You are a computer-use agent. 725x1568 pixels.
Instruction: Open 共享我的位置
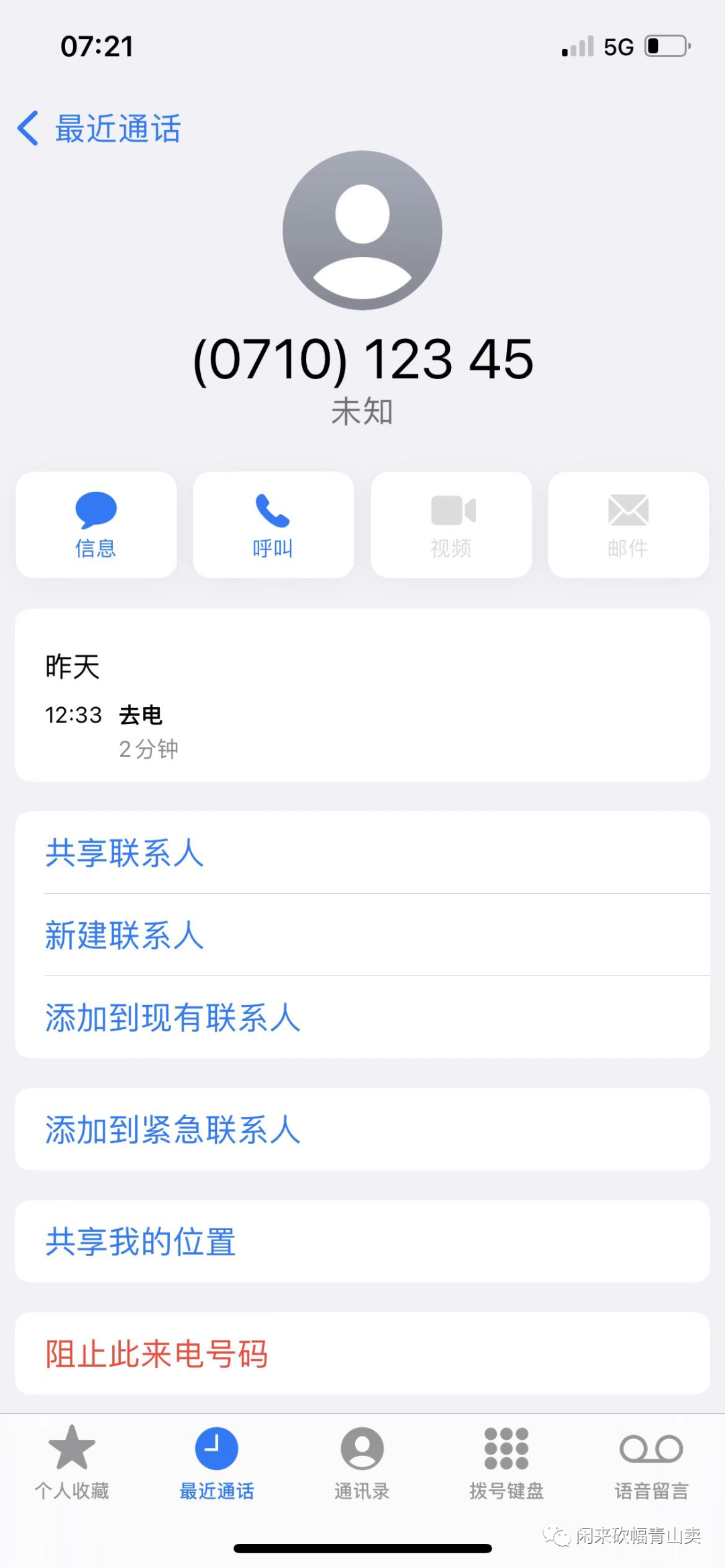click(x=362, y=1241)
